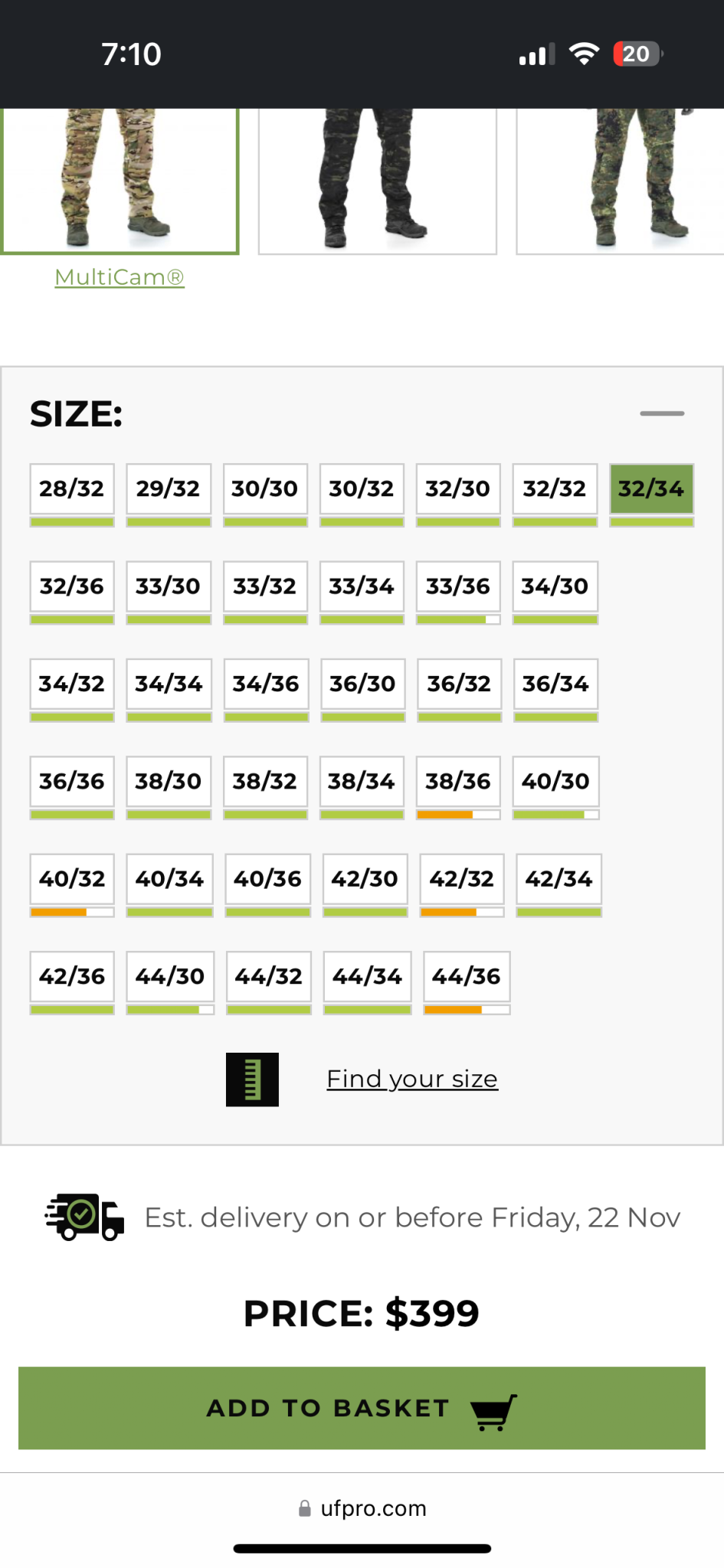Viewport: 724px width, 1568px height.
Task: Select size 38/36
Action: tap(458, 781)
